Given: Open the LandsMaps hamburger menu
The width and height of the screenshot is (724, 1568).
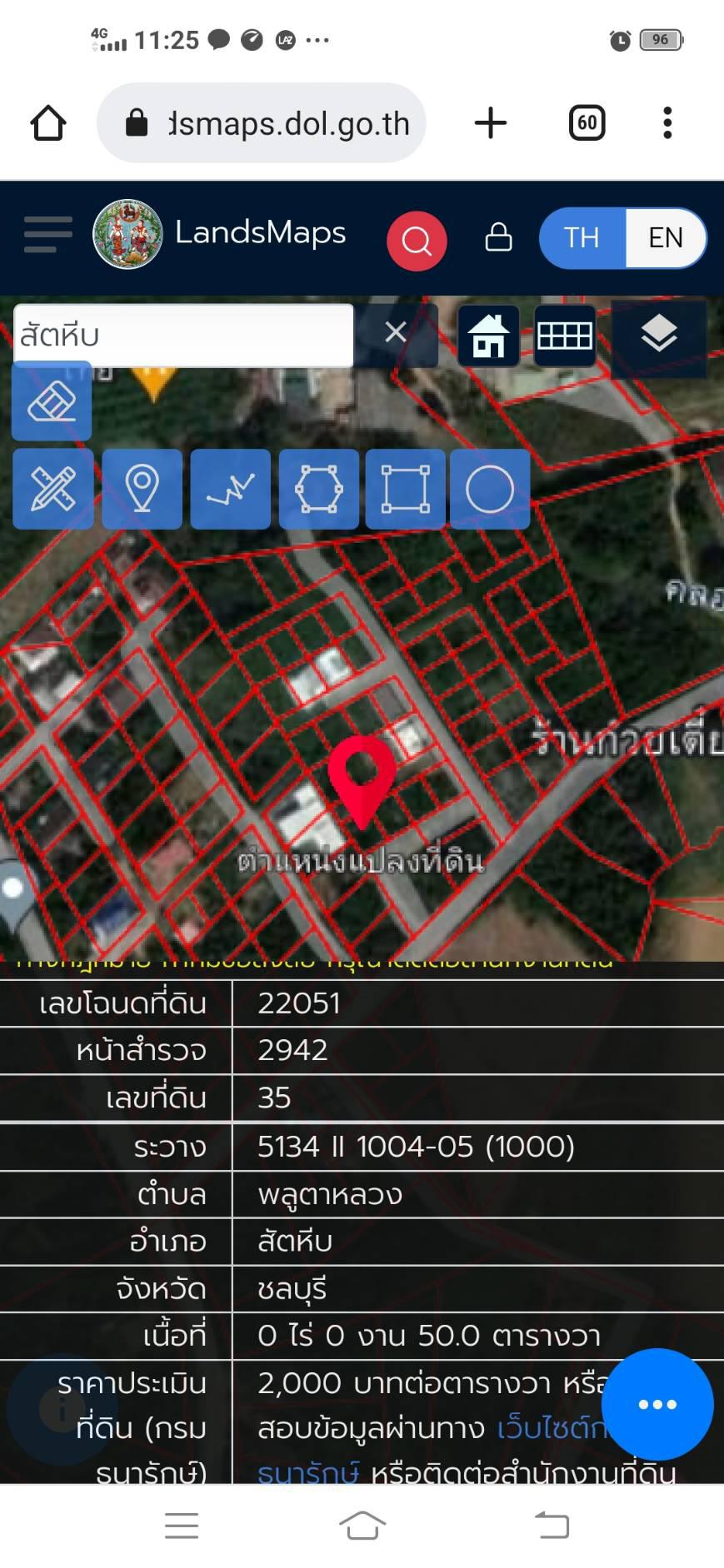Looking at the screenshot, I should tap(47, 234).
